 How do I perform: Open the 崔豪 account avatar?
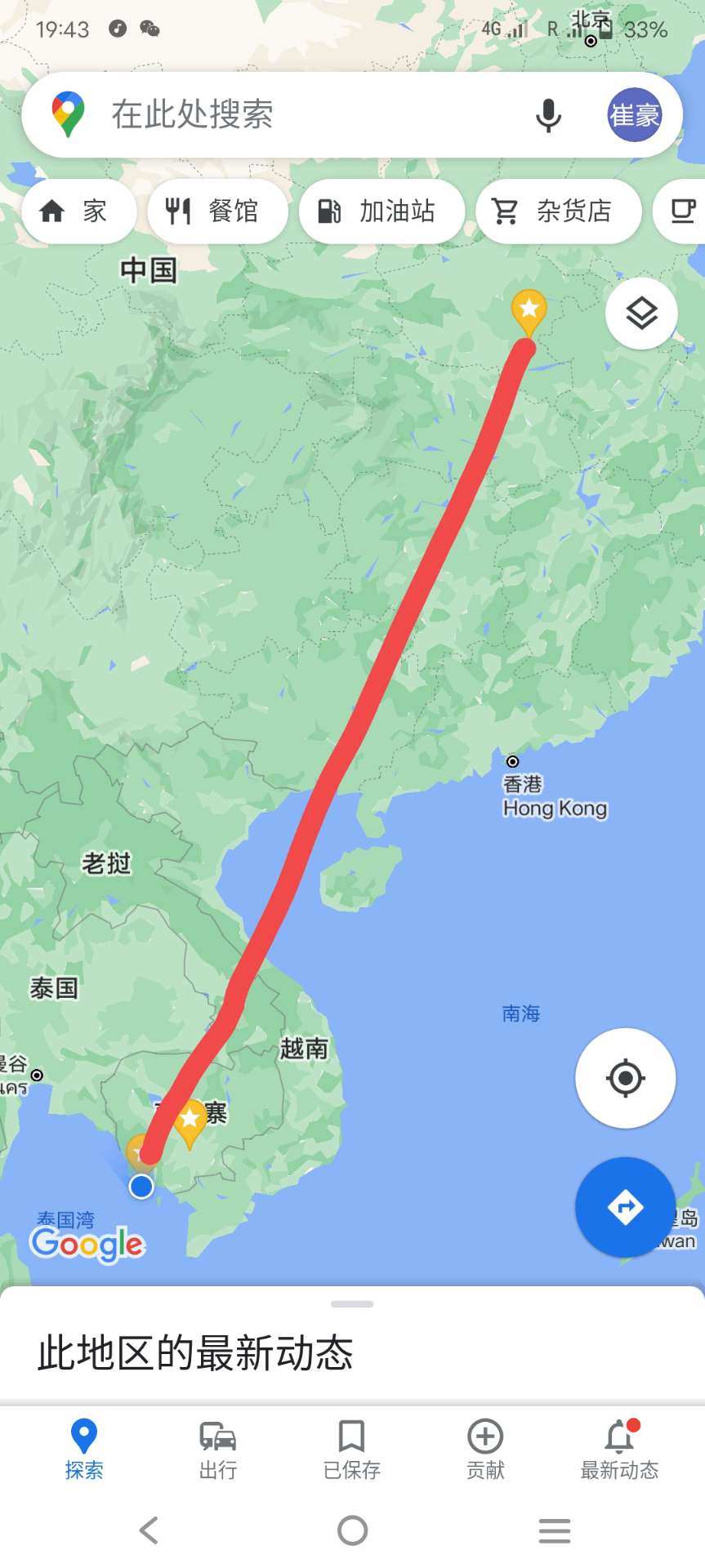634,115
